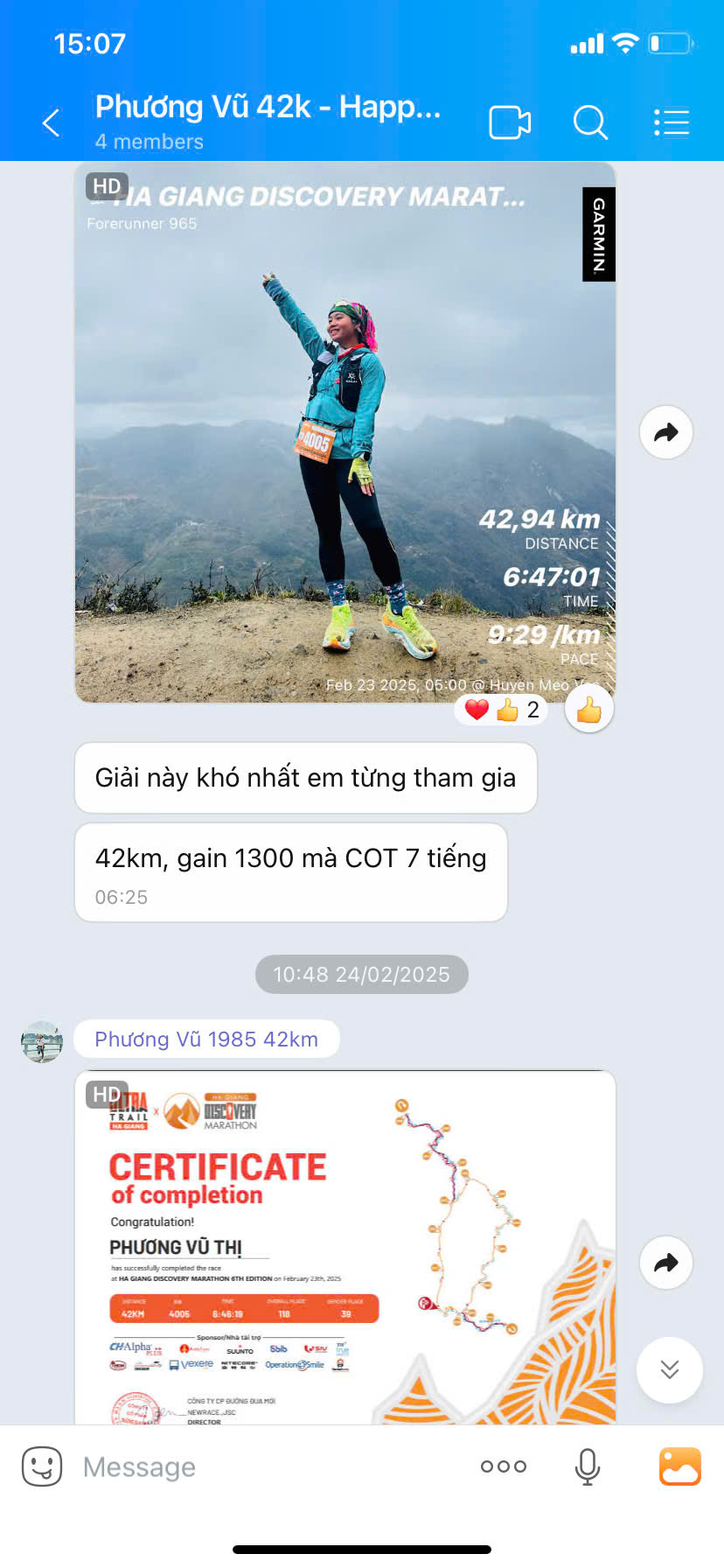The image size is (724, 1568).
Task: Select the message Giải này khó nhất em từng tham gia
Action: tap(306, 778)
